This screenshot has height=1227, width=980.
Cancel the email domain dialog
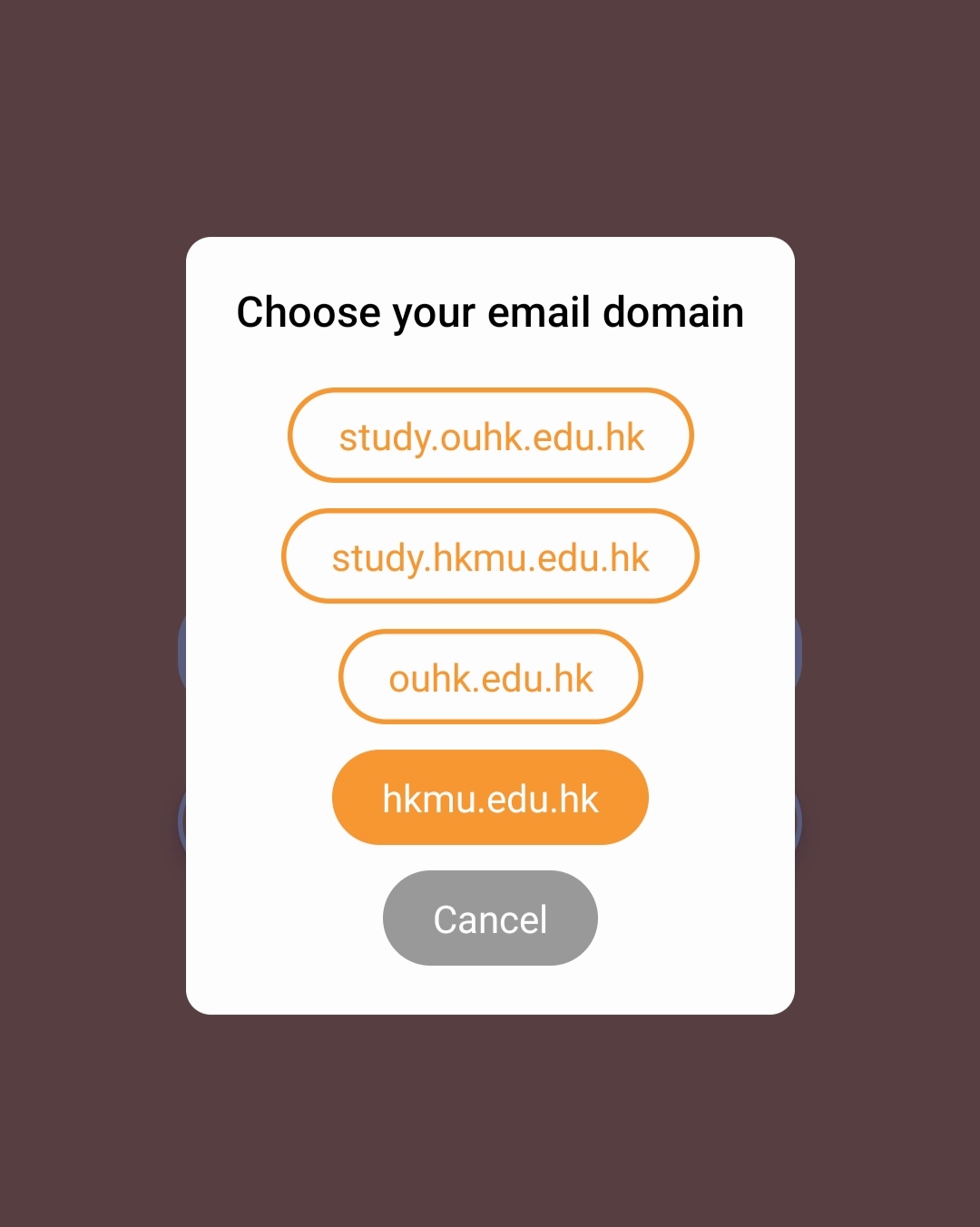490,918
